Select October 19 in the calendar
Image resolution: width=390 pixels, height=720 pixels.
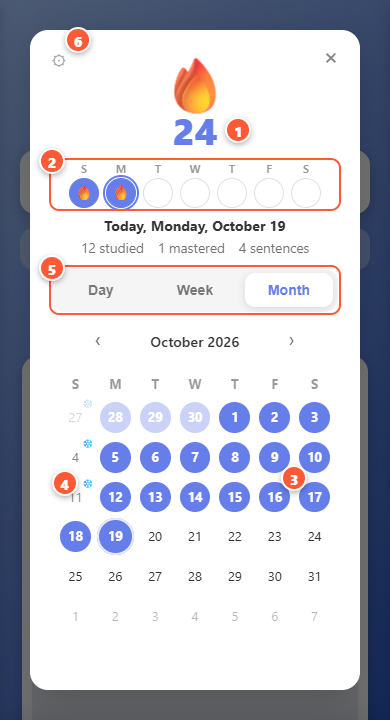tap(115, 536)
